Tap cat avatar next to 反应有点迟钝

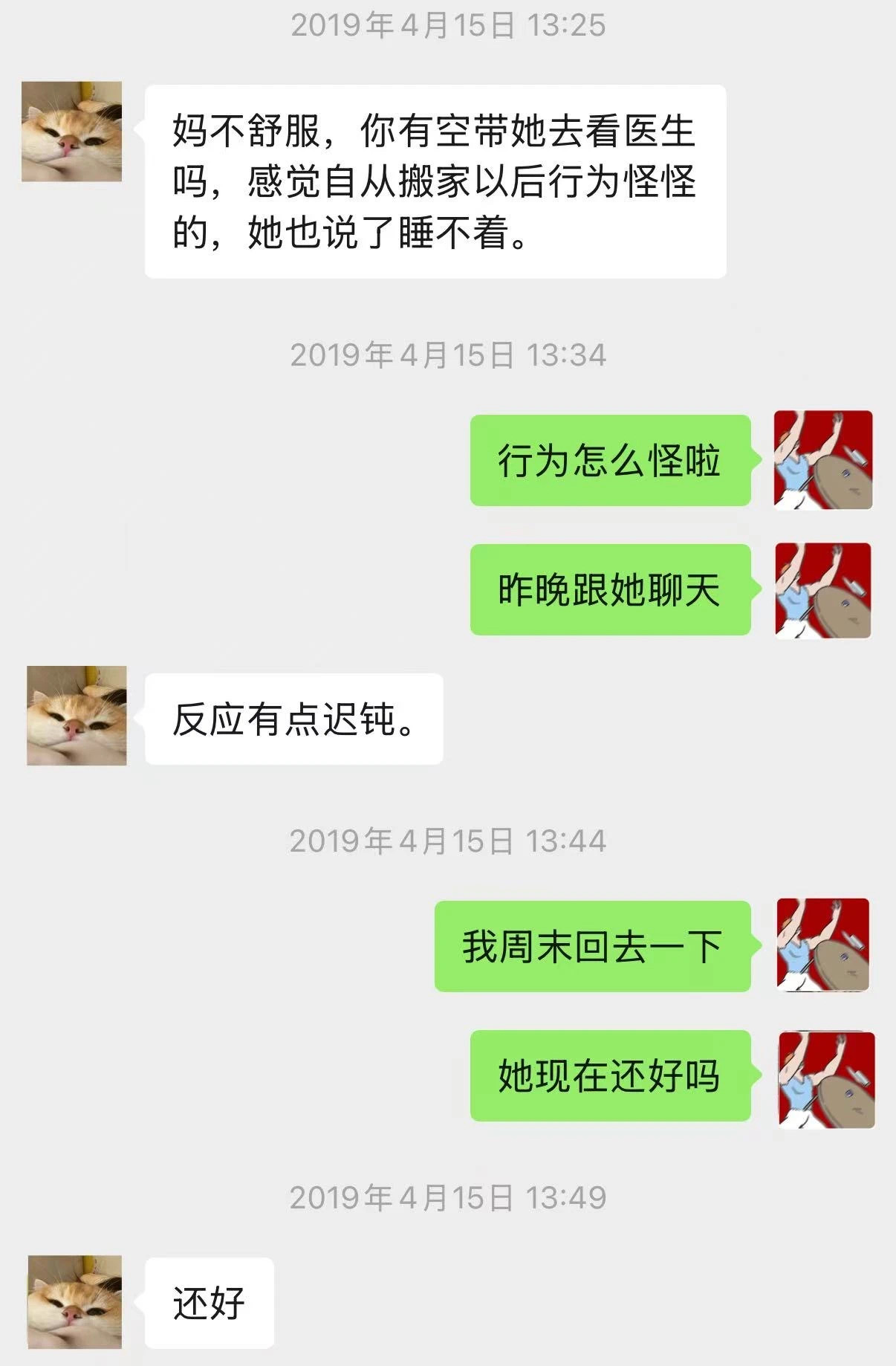tap(77, 716)
